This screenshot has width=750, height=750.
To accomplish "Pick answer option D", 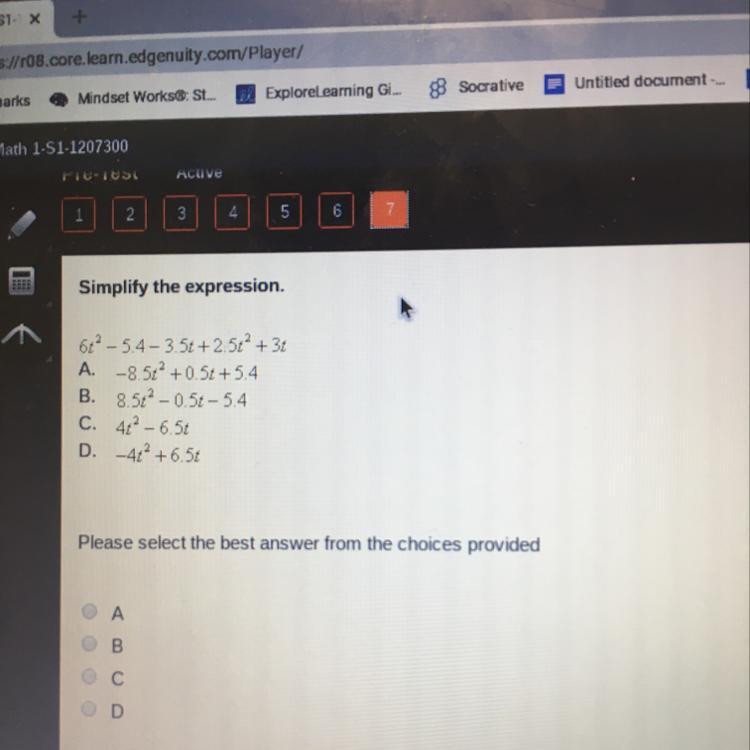I will pyautogui.click(x=91, y=712).
